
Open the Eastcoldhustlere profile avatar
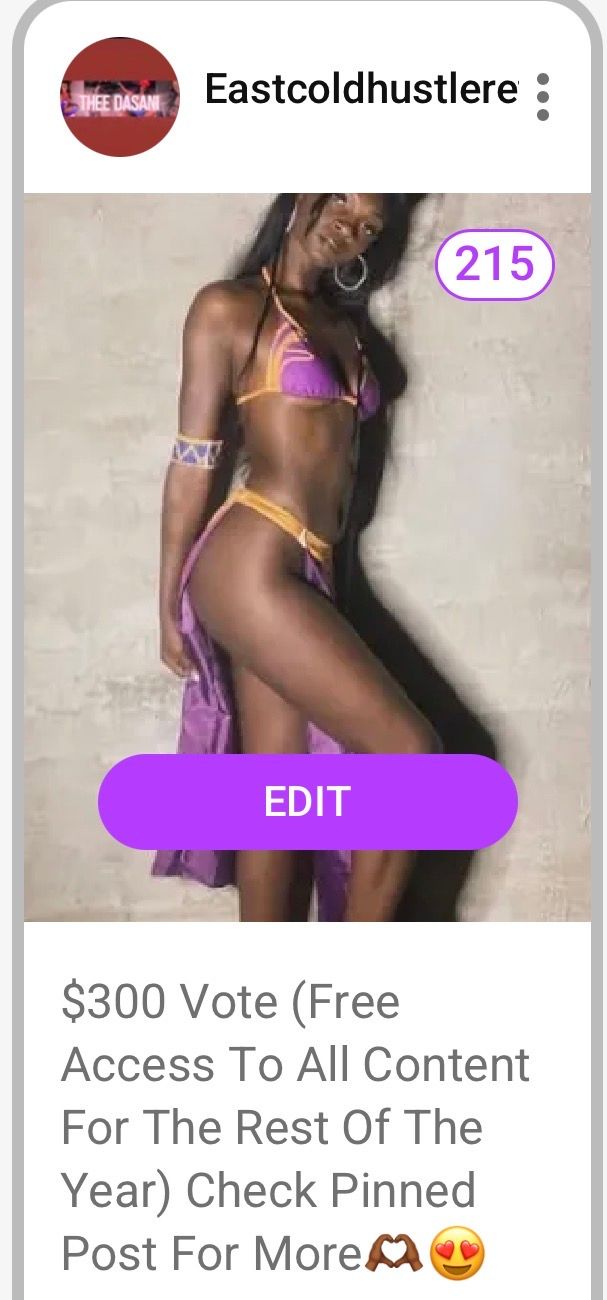pos(120,97)
